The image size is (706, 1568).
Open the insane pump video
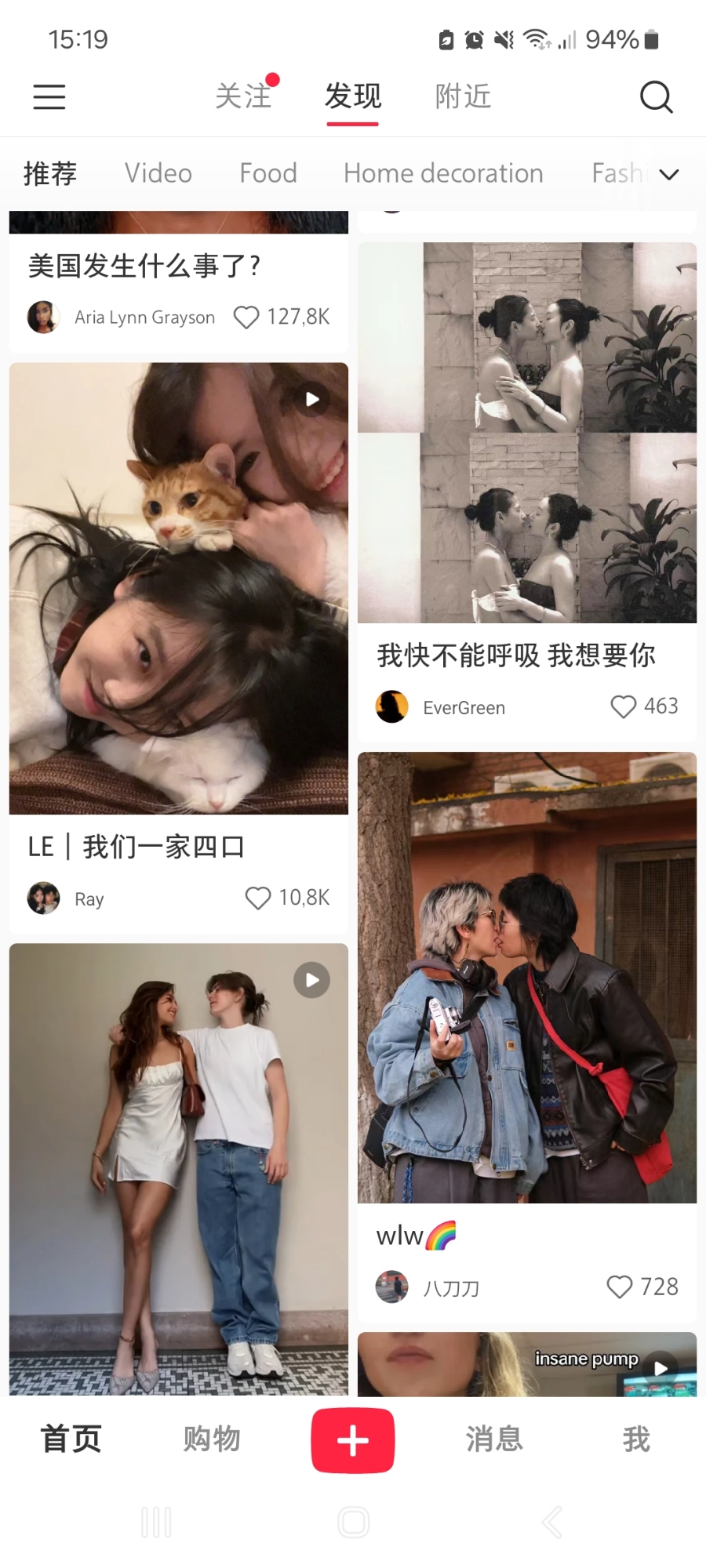pyautogui.click(x=527, y=1366)
